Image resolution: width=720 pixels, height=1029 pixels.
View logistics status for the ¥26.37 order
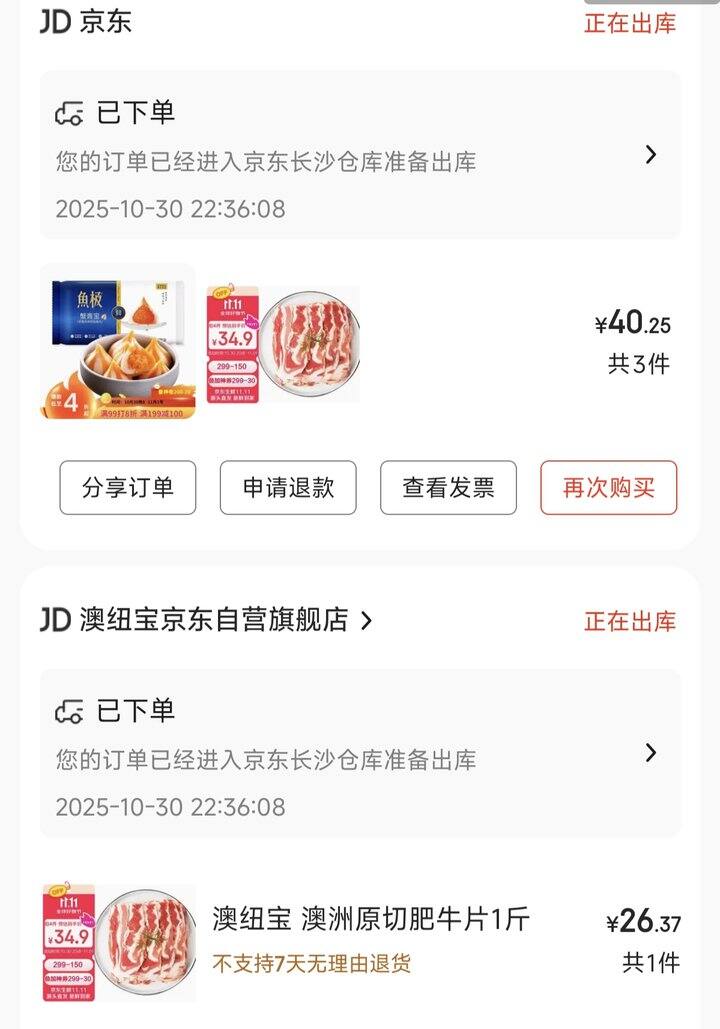pos(360,753)
